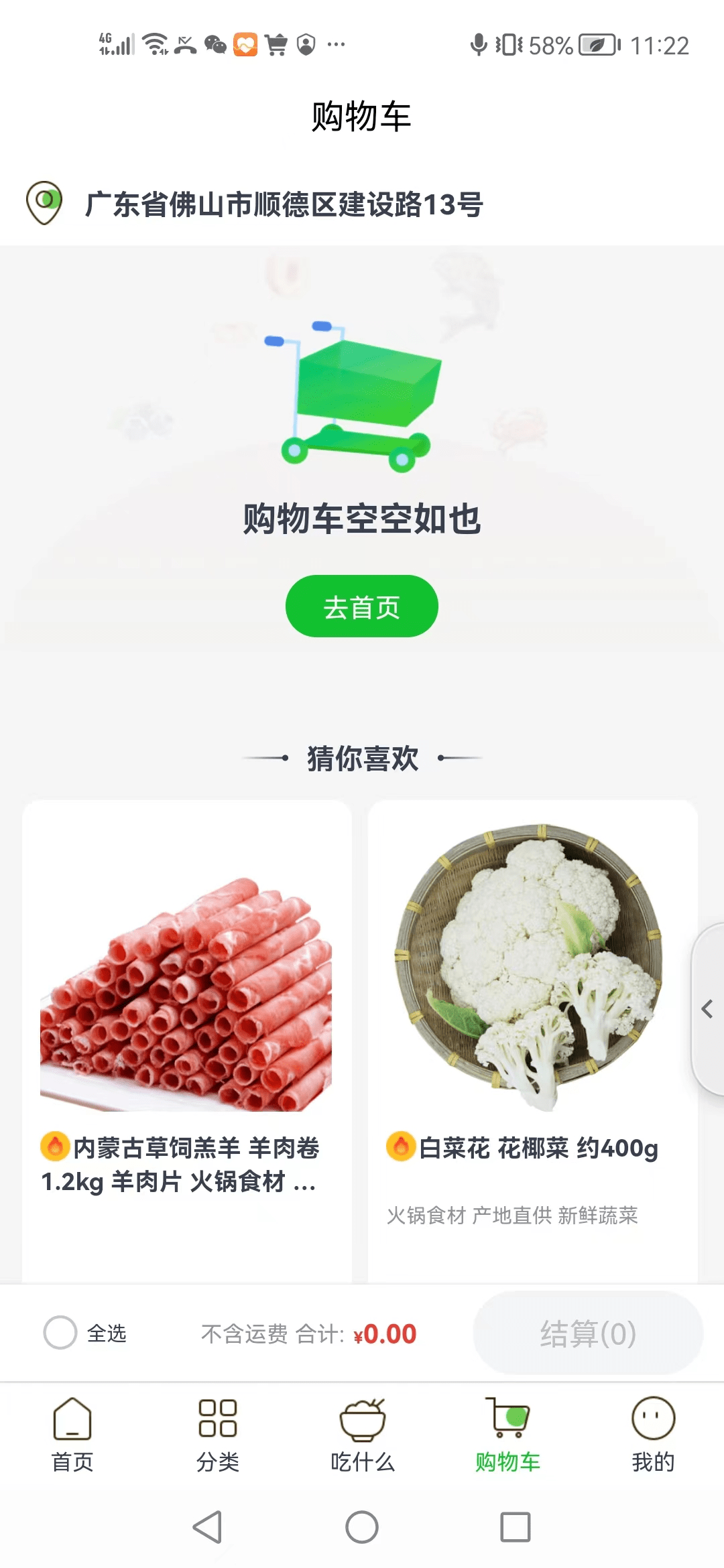This screenshot has height=1568, width=724.
Task: Tap the 去首页 button
Action: 362,606
